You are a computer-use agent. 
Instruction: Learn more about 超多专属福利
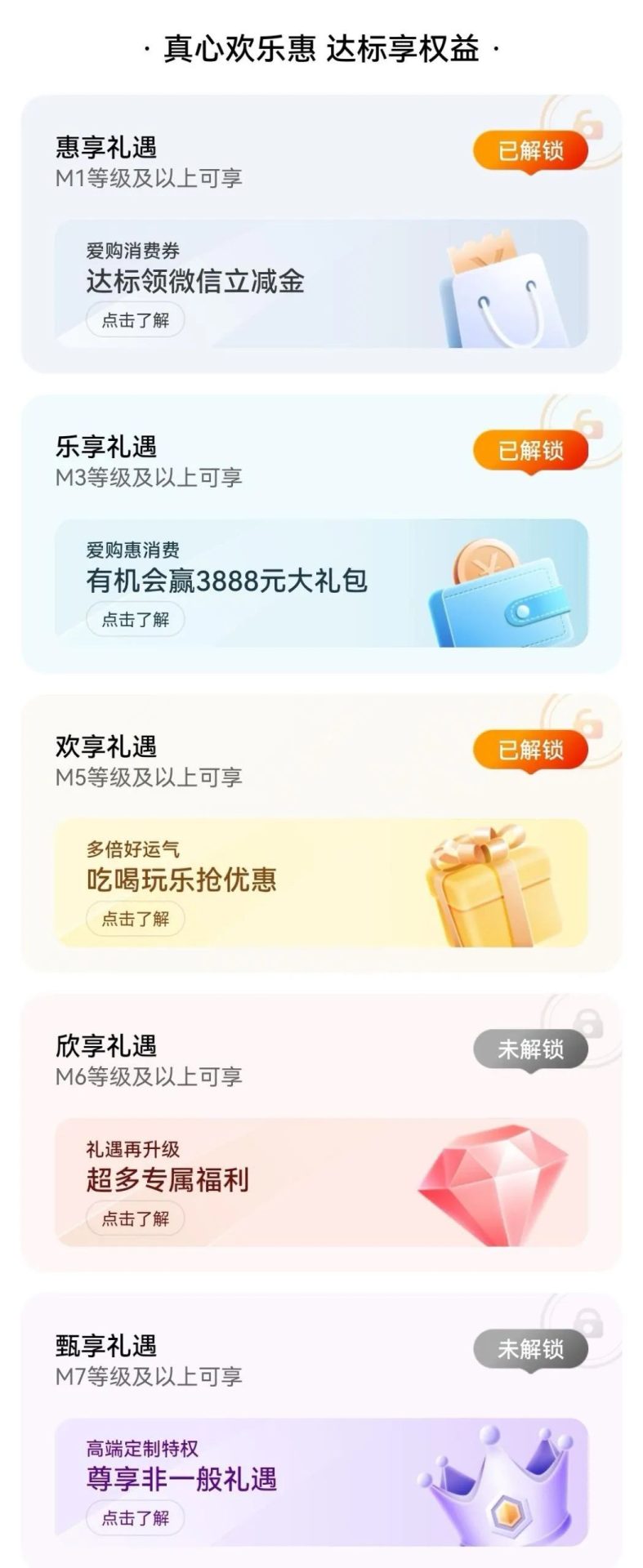click(135, 1219)
